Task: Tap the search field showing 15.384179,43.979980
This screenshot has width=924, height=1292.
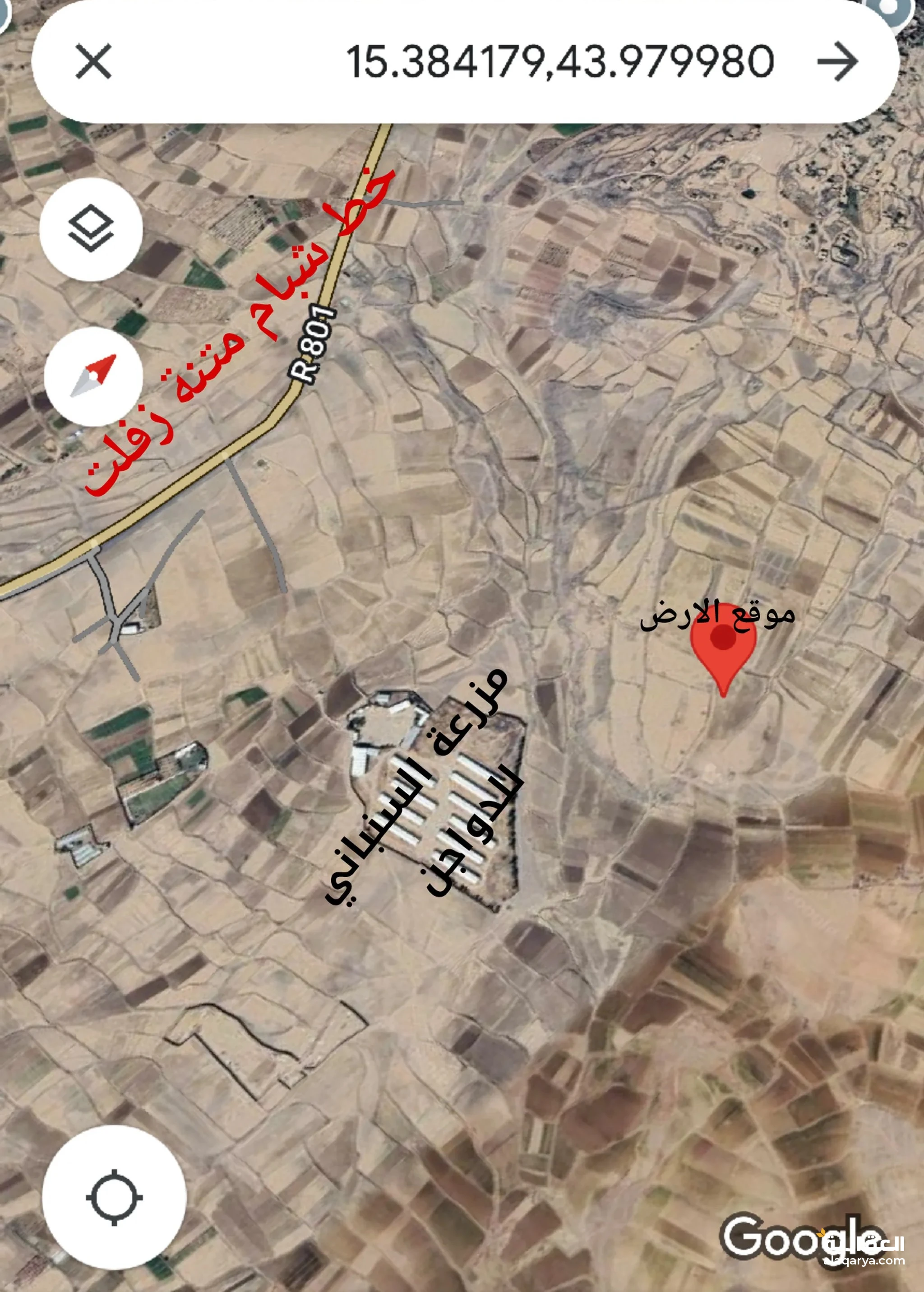Action: point(559,62)
